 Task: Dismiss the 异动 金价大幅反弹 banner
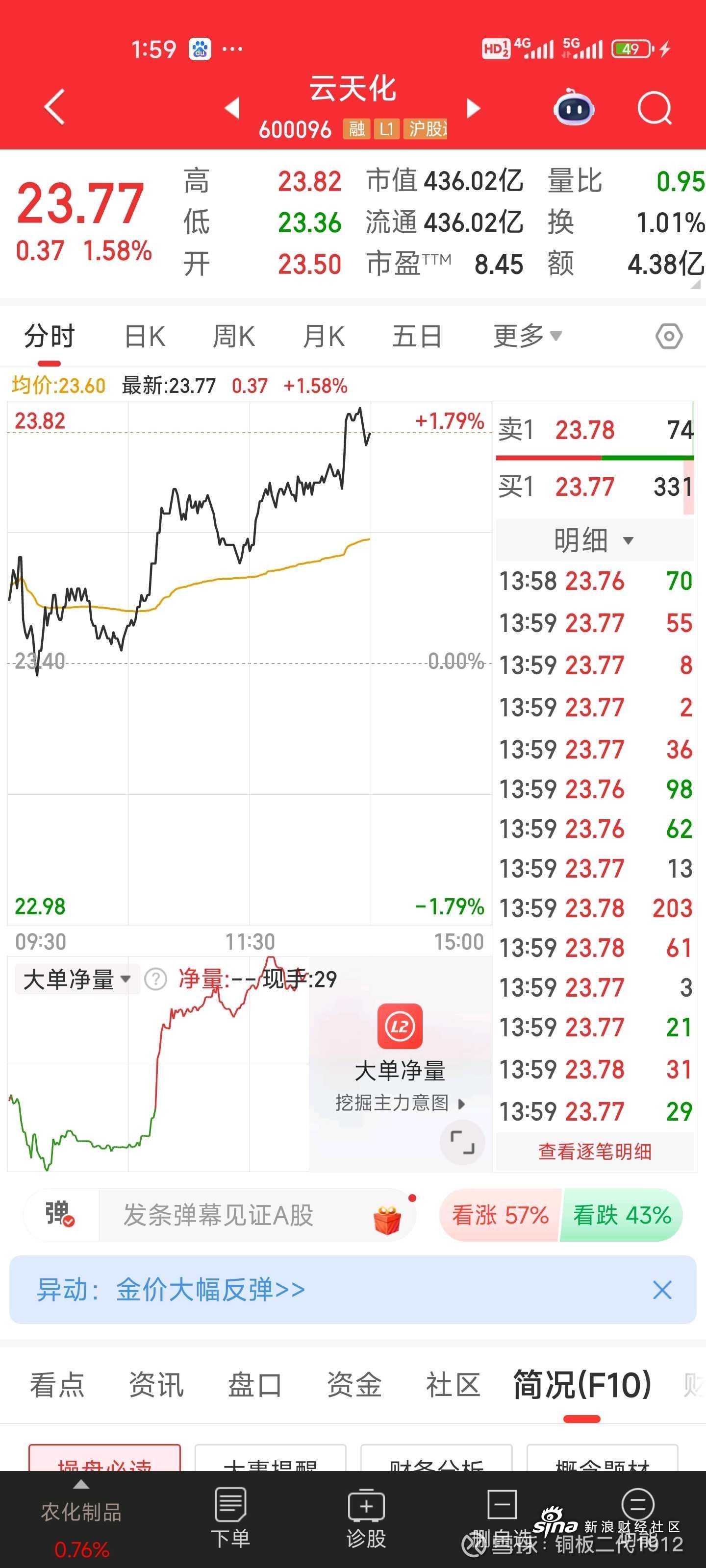662,1290
